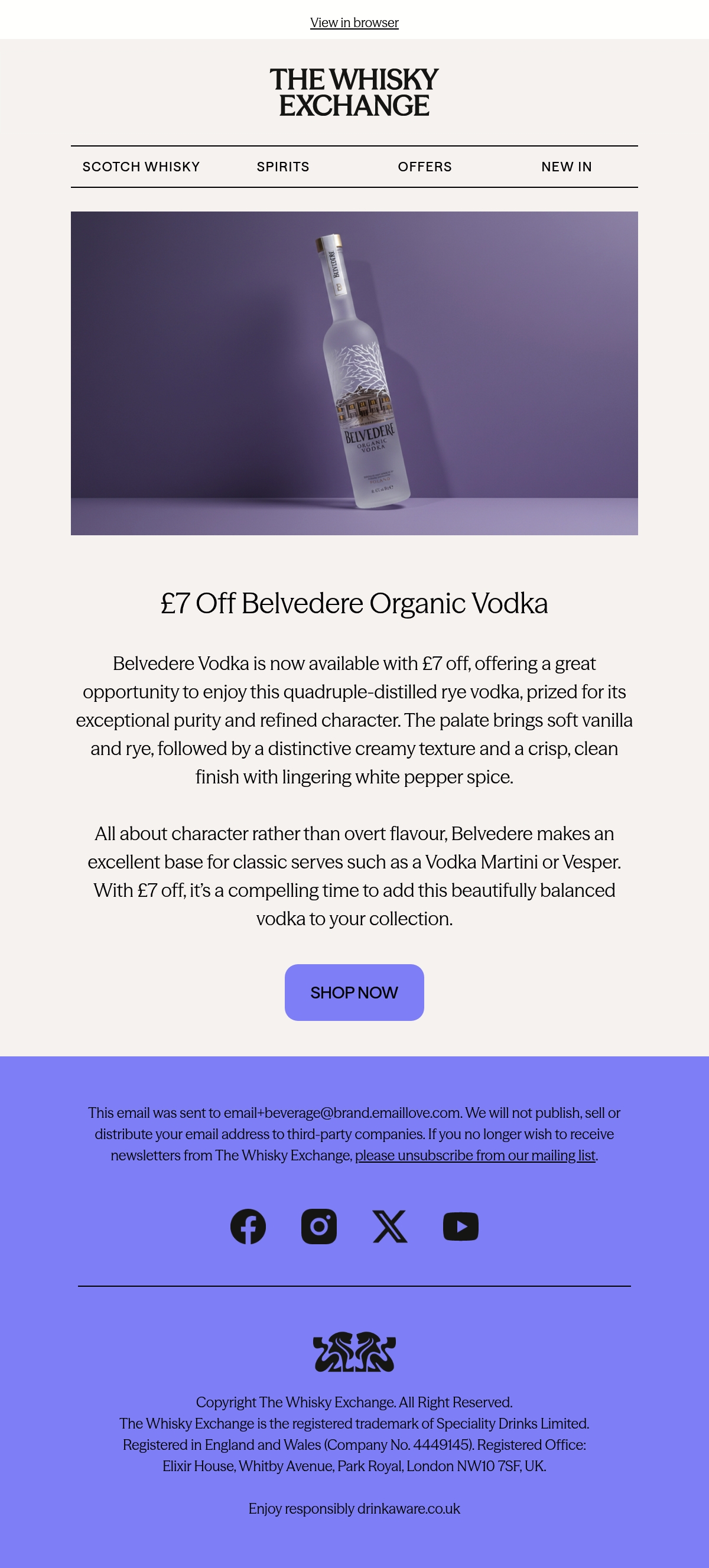
Task: Tap the Shop Now button
Action: tap(354, 992)
